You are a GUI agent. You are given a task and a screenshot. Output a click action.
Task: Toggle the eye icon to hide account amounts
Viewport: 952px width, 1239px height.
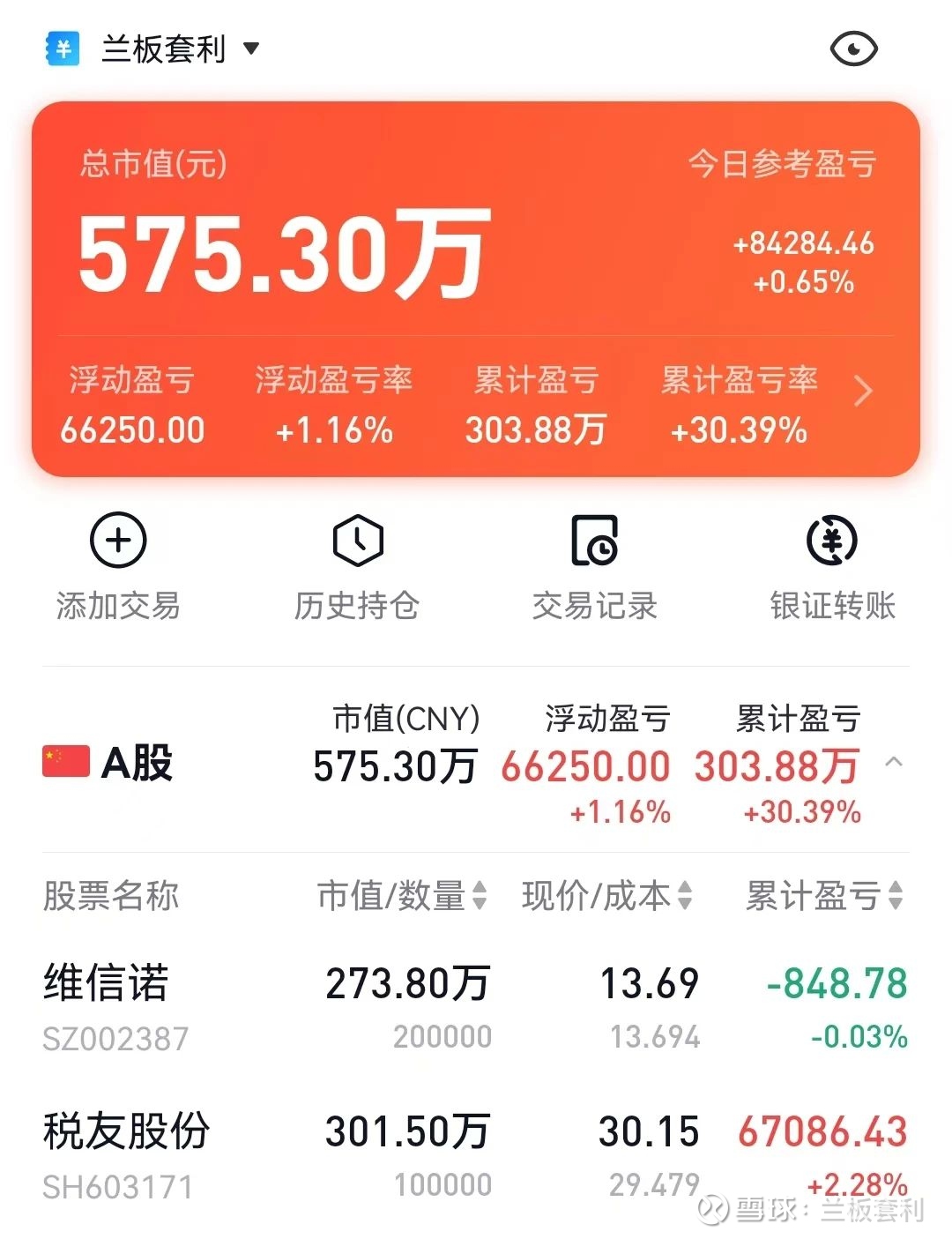pyautogui.click(x=854, y=49)
